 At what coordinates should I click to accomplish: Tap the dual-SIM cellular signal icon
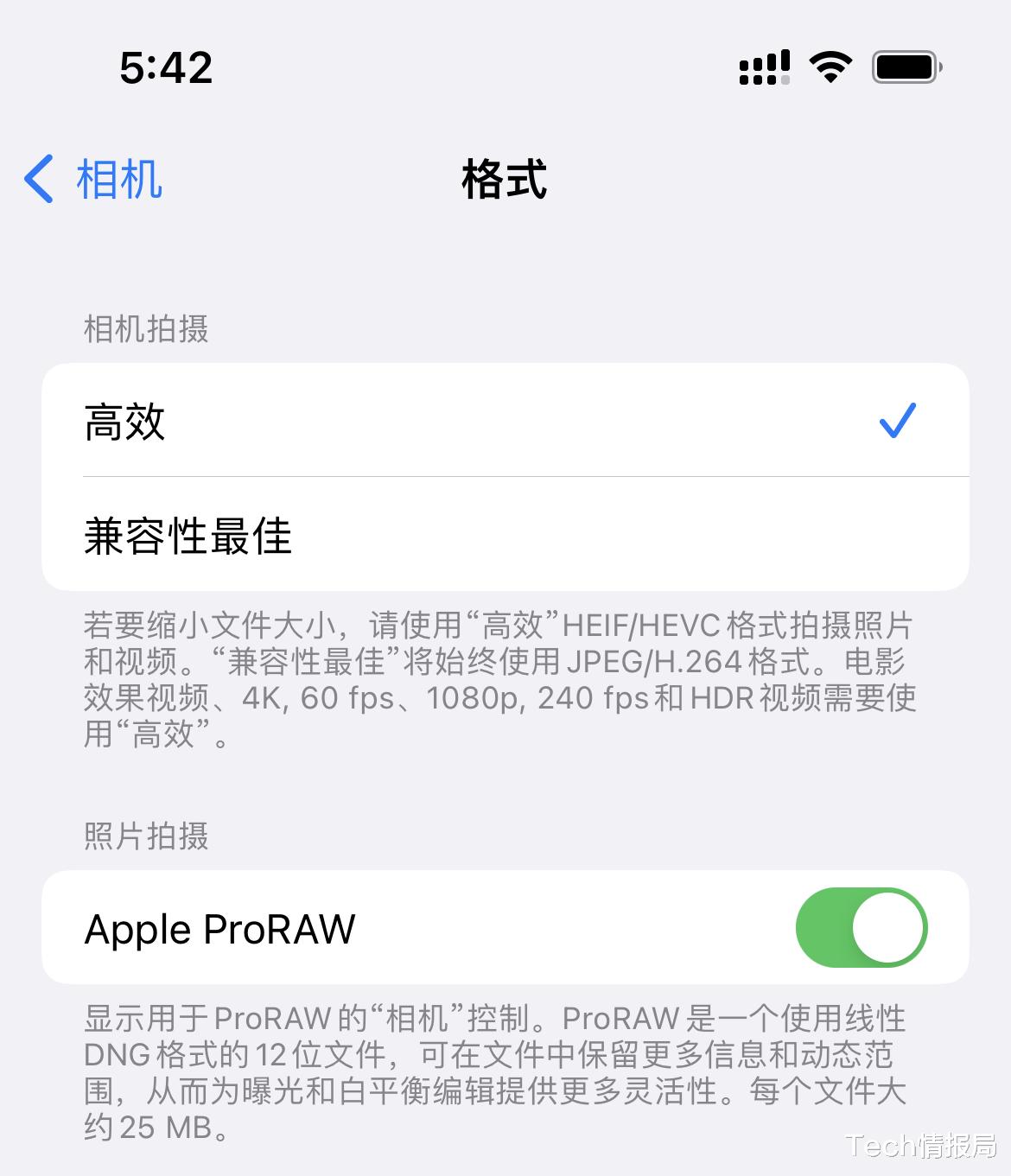763,67
